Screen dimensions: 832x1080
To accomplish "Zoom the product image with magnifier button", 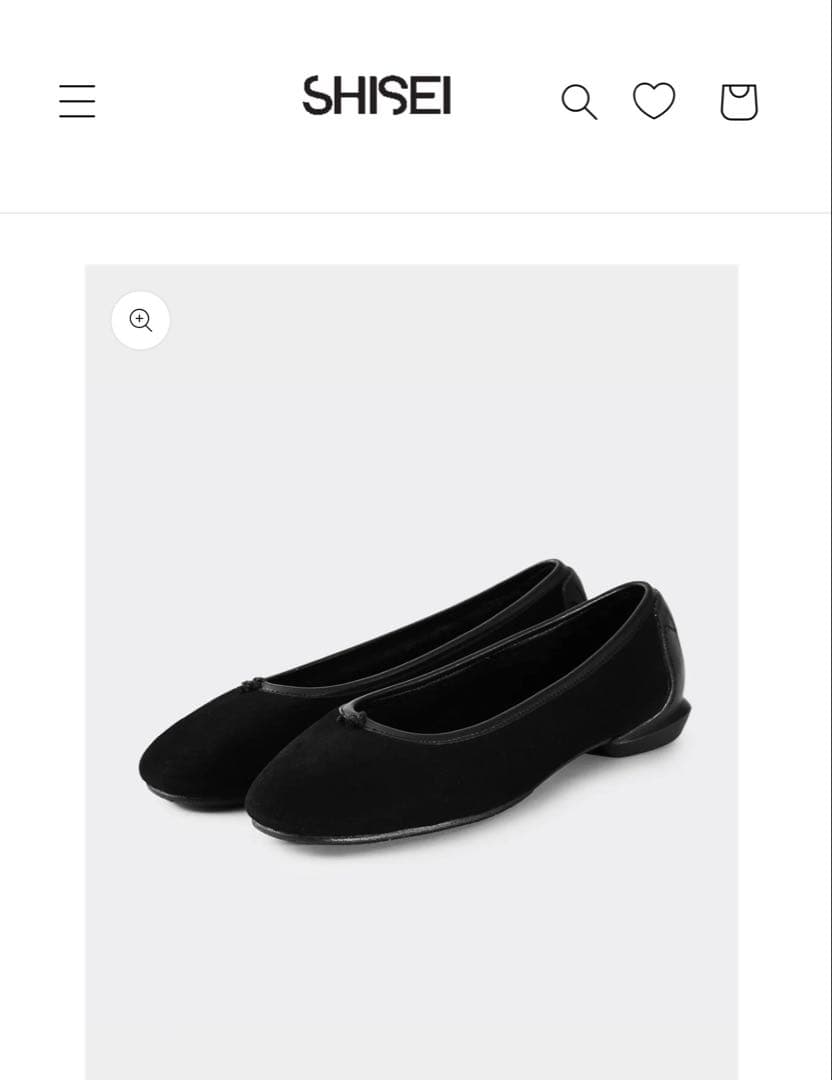I will 140,320.
